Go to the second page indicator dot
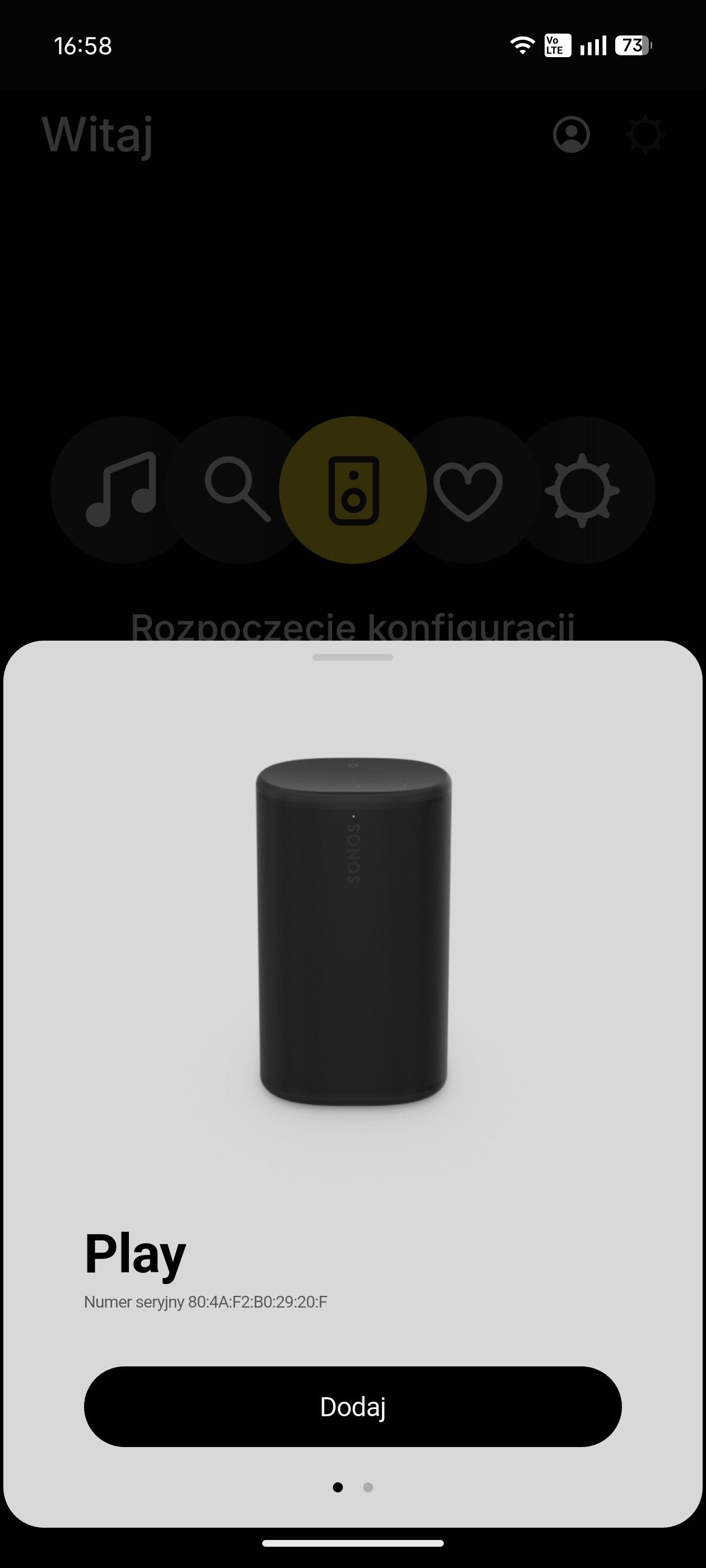 tap(368, 1487)
